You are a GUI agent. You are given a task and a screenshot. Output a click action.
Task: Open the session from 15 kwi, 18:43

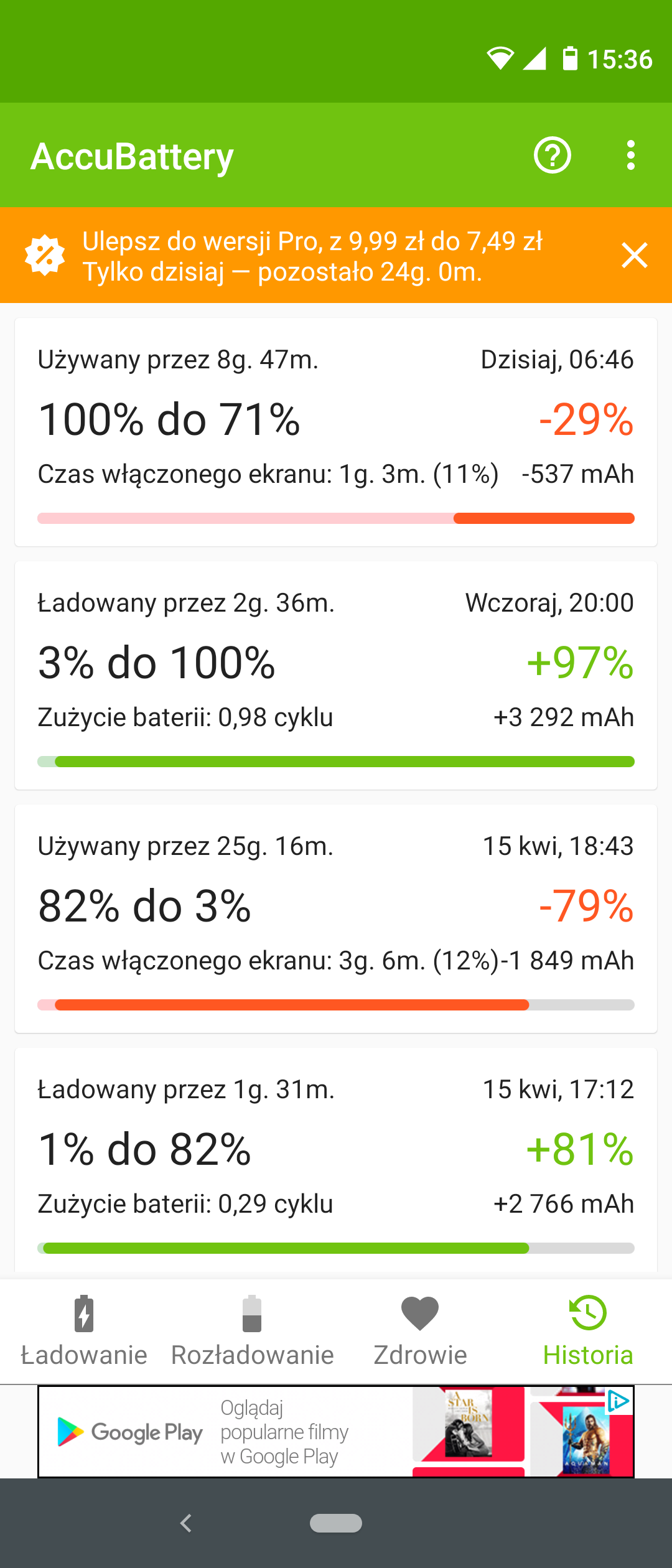336,919
